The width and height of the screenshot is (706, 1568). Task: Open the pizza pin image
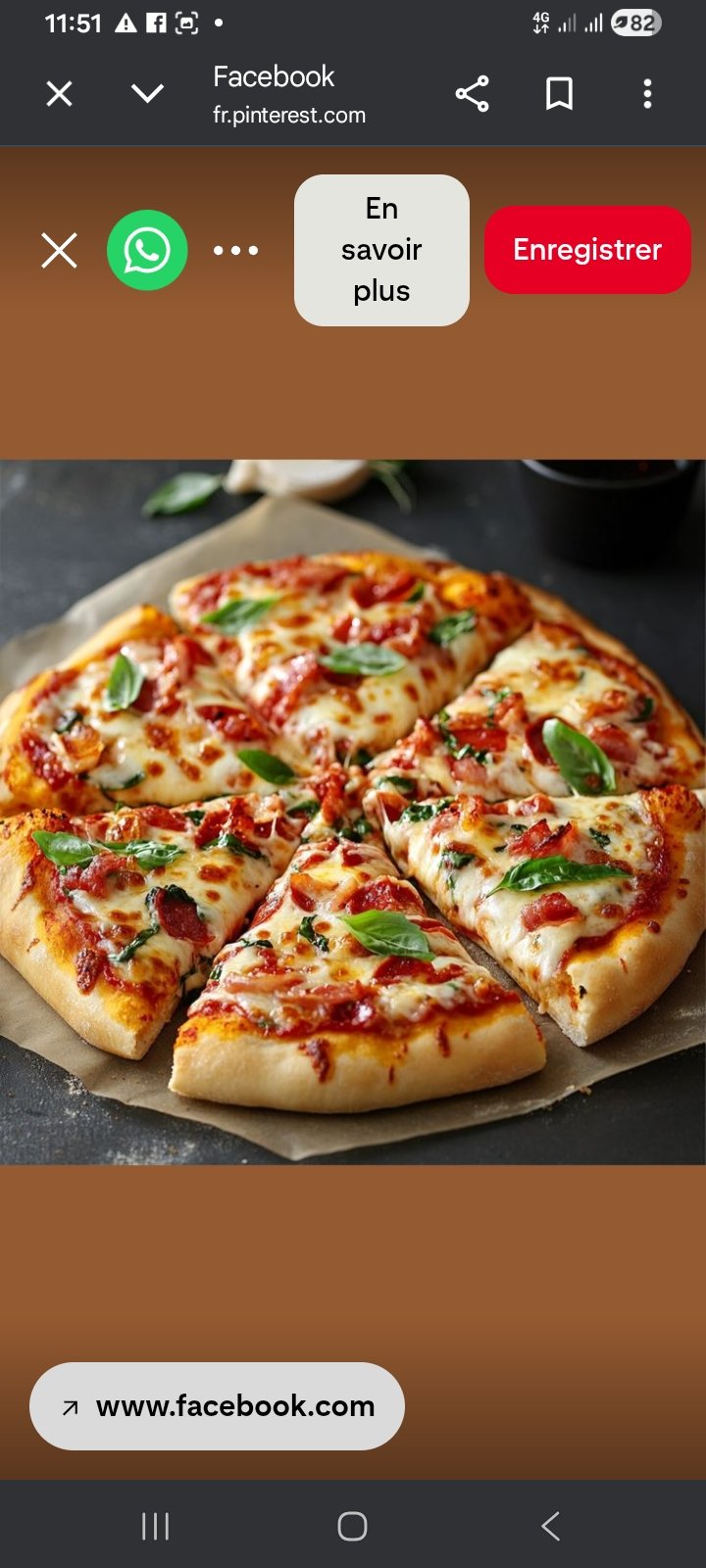[x=353, y=811]
